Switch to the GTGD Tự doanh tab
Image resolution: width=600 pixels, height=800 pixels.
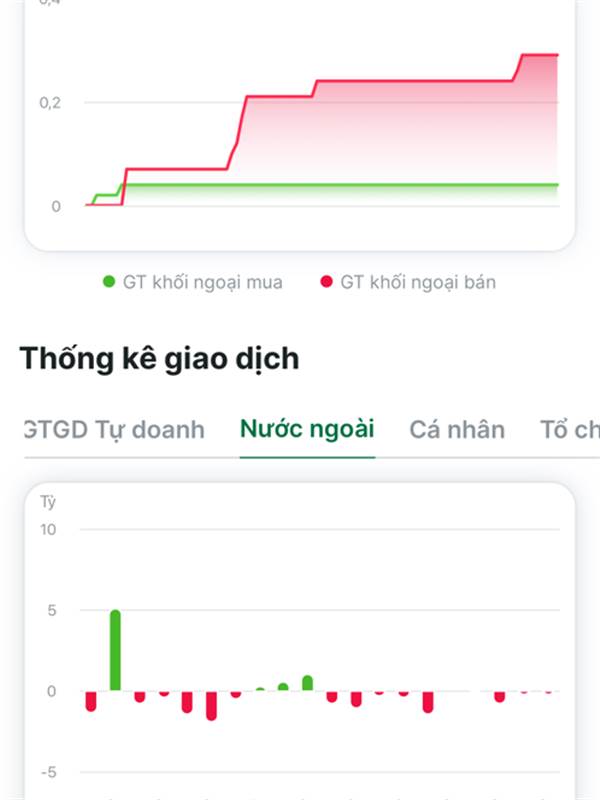(114, 430)
